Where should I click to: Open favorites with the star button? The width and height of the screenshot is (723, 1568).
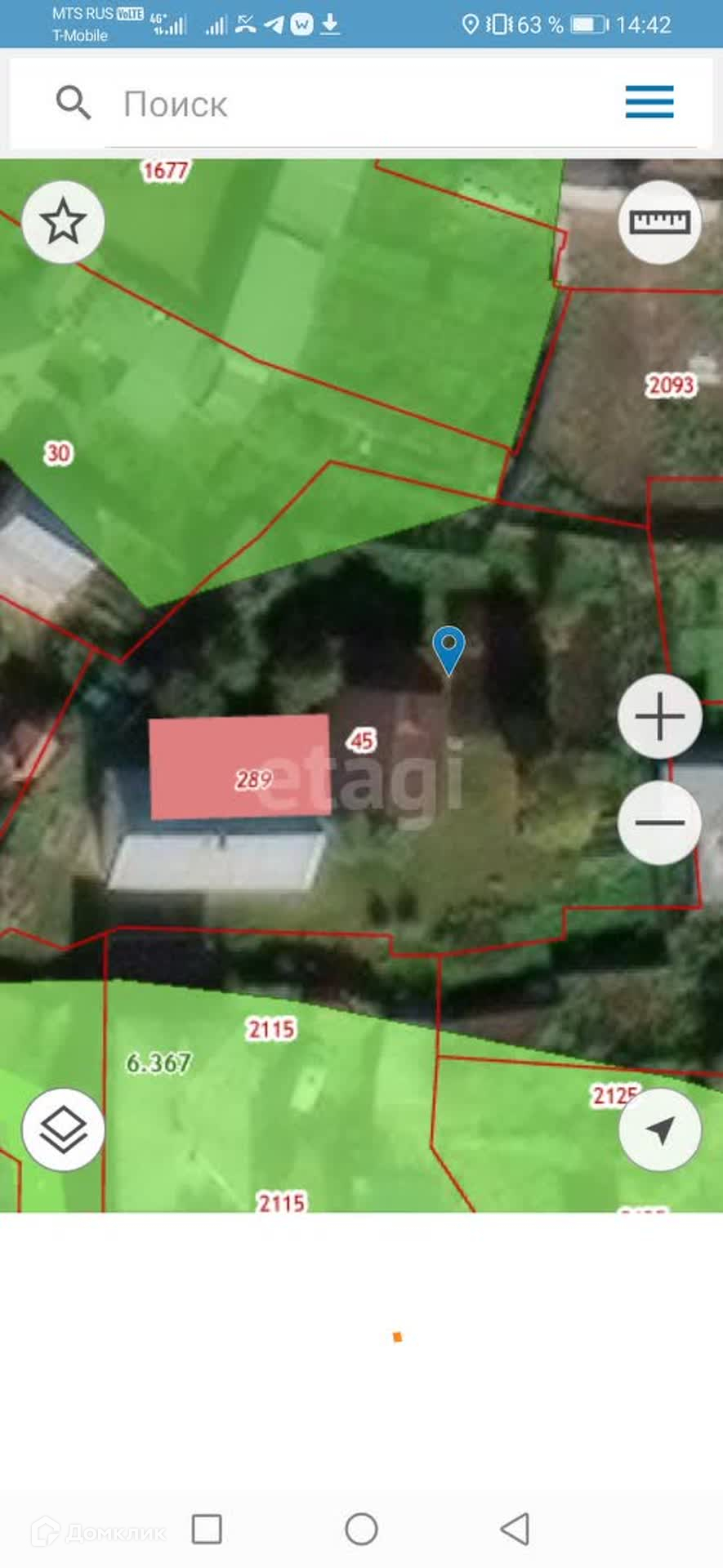63,222
